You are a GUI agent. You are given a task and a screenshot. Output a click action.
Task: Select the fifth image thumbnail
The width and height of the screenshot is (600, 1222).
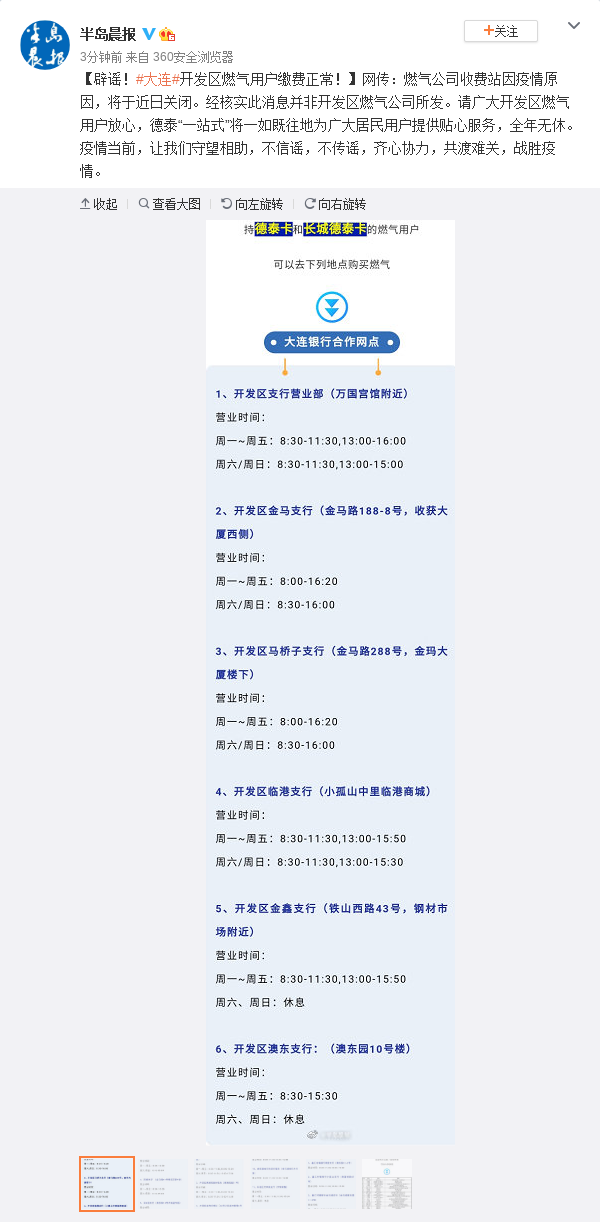(x=330, y=1184)
